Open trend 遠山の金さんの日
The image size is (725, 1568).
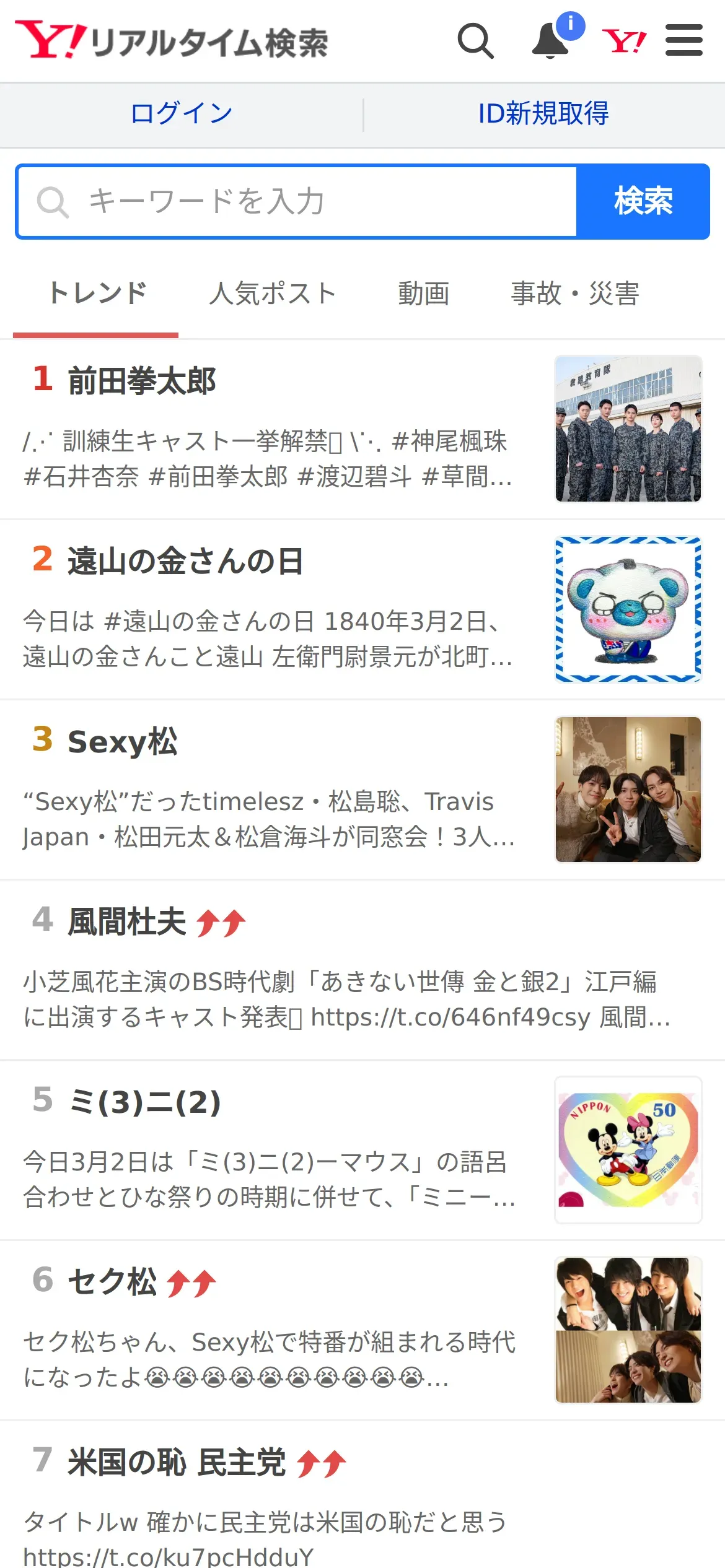(x=185, y=562)
